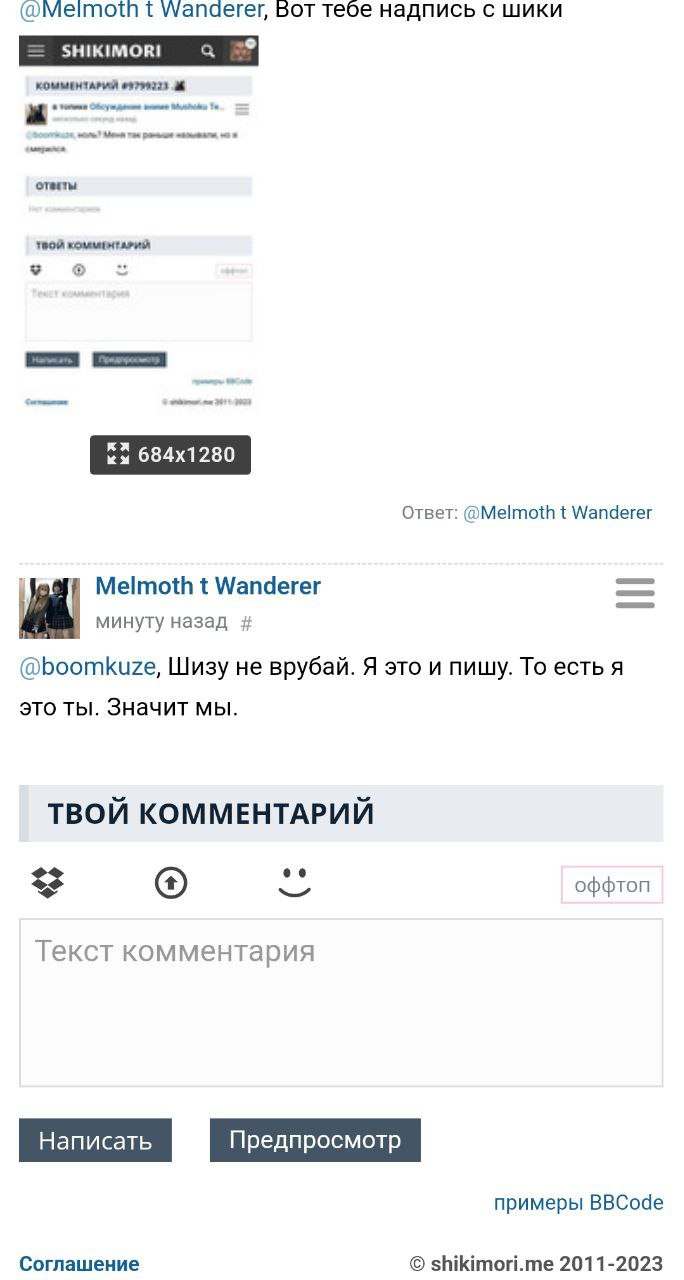Submit the comment with Написать
This screenshot has height=1280, width=684.
[x=95, y=1141]
